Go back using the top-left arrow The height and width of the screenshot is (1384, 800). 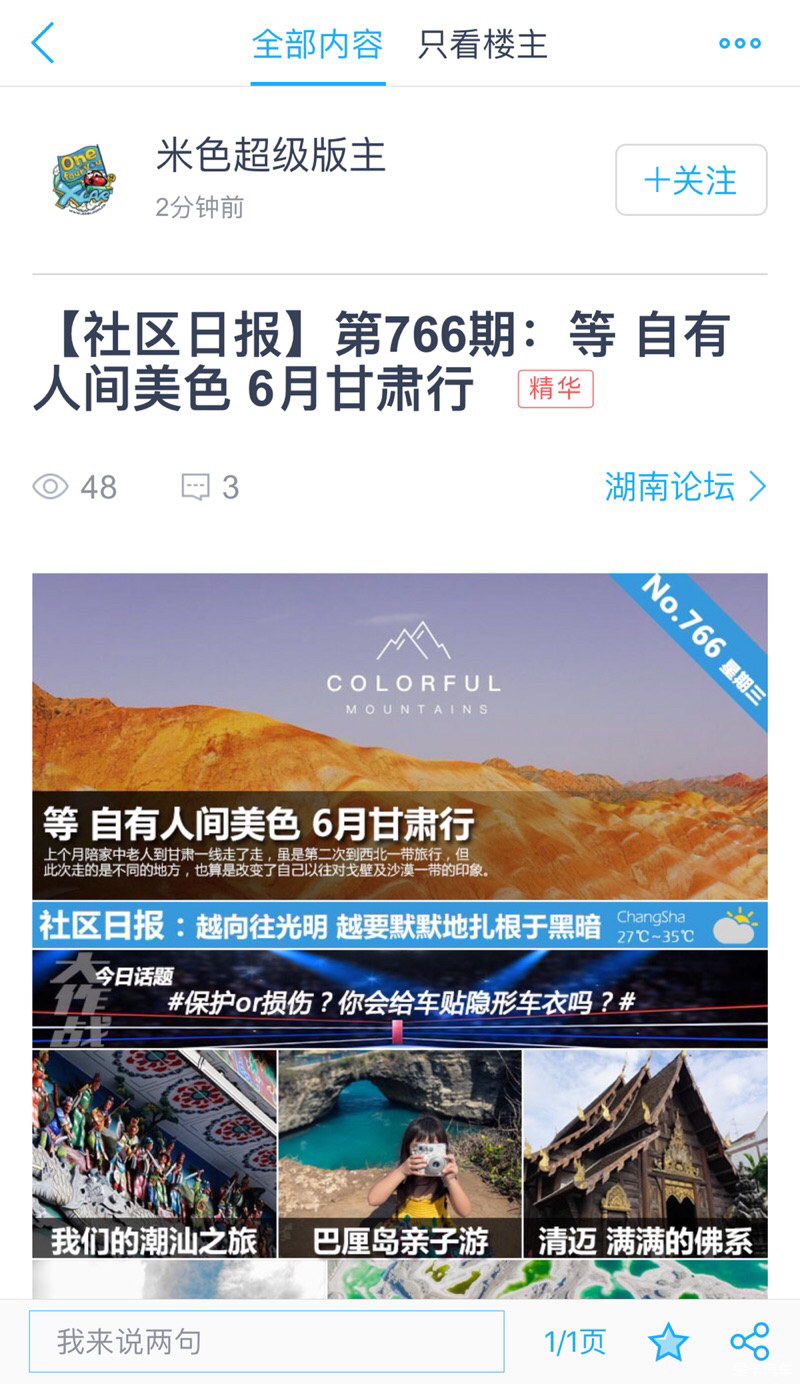click(43, 43)
